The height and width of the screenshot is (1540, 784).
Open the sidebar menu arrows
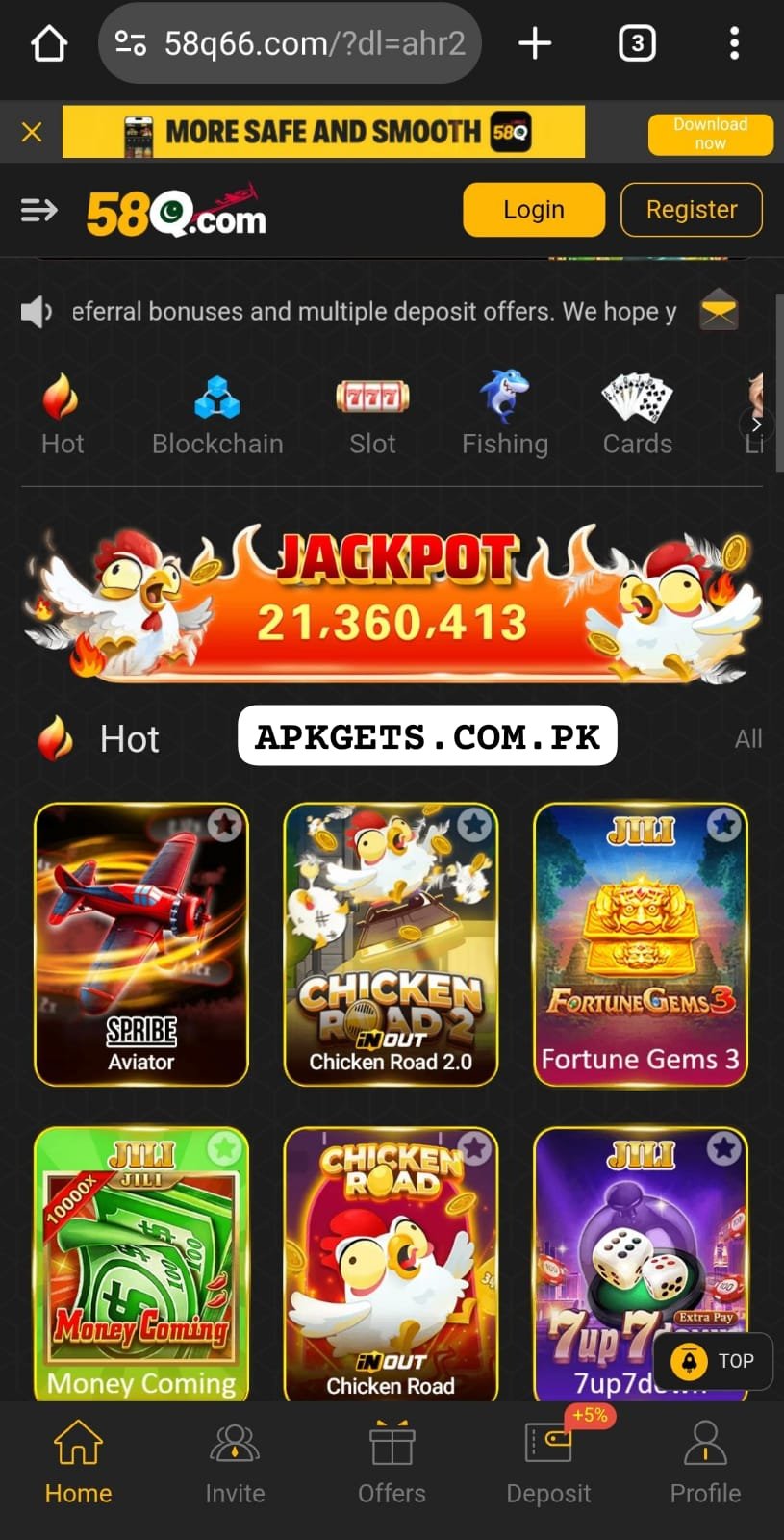tap(38, 210)
